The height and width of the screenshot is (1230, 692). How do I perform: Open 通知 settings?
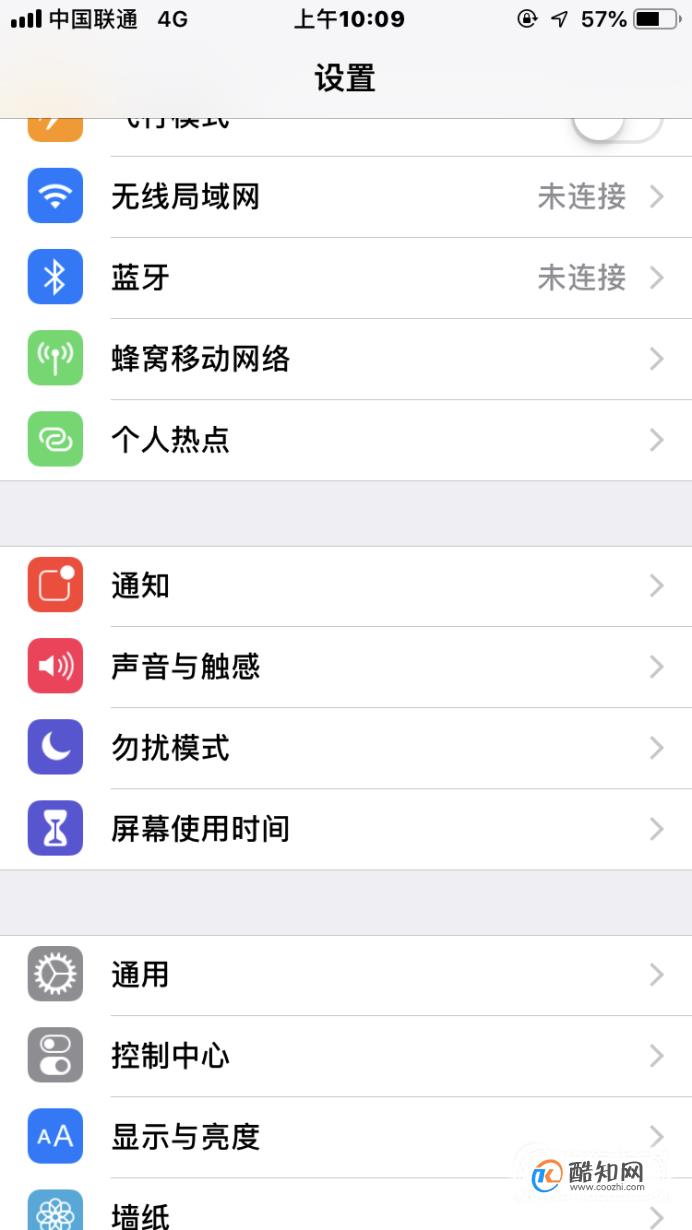tap(346, 586)
